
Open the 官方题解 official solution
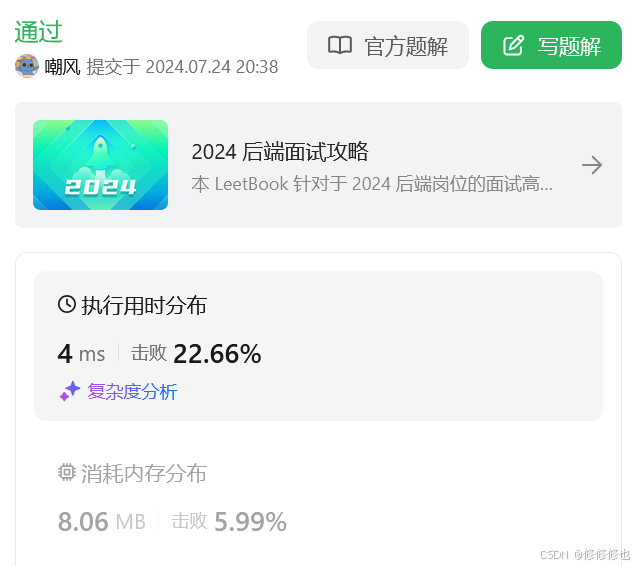coord(387,46)
